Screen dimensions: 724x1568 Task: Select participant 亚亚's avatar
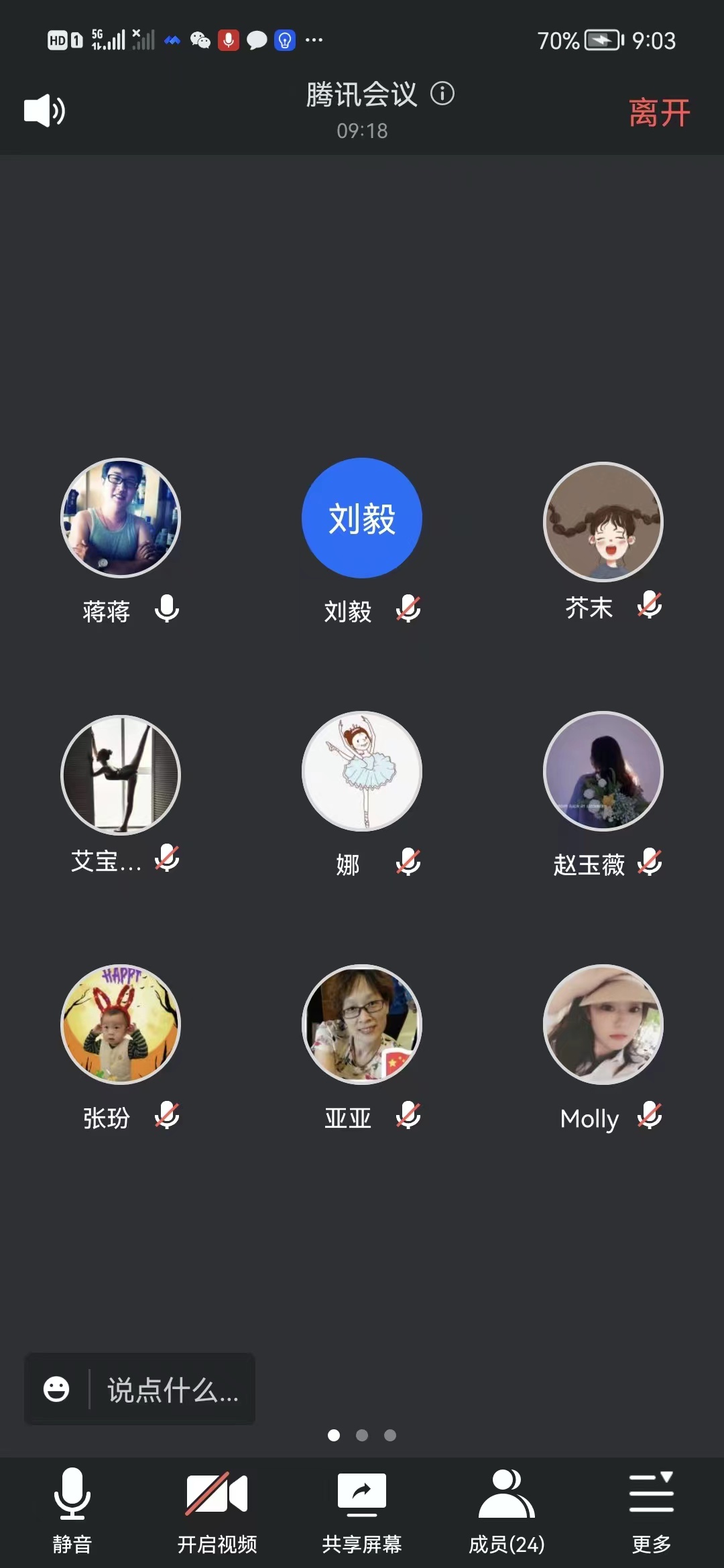362,1025
